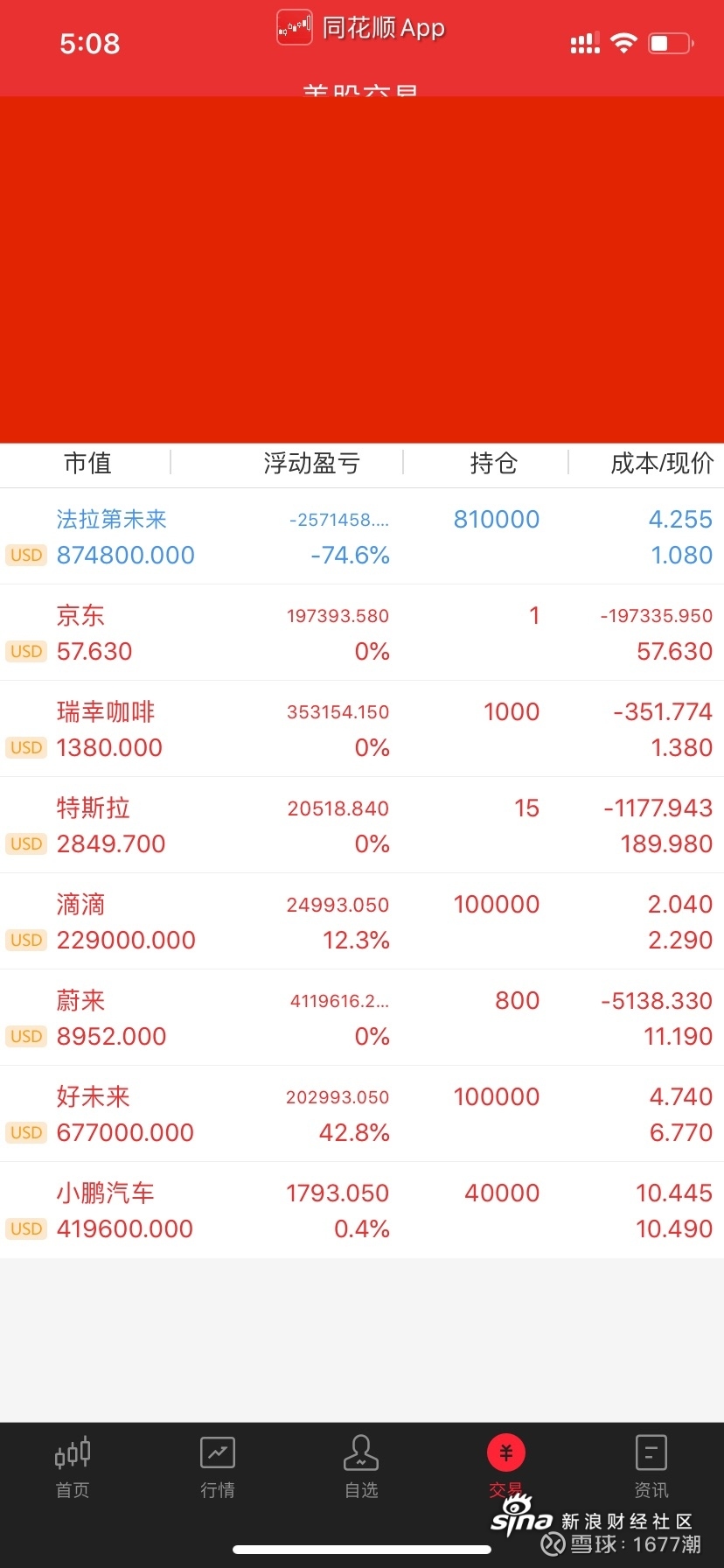View the 小鹏汽车 position details
The width and height of the screenshot is (724, 1568).
tap(362, 1210)
